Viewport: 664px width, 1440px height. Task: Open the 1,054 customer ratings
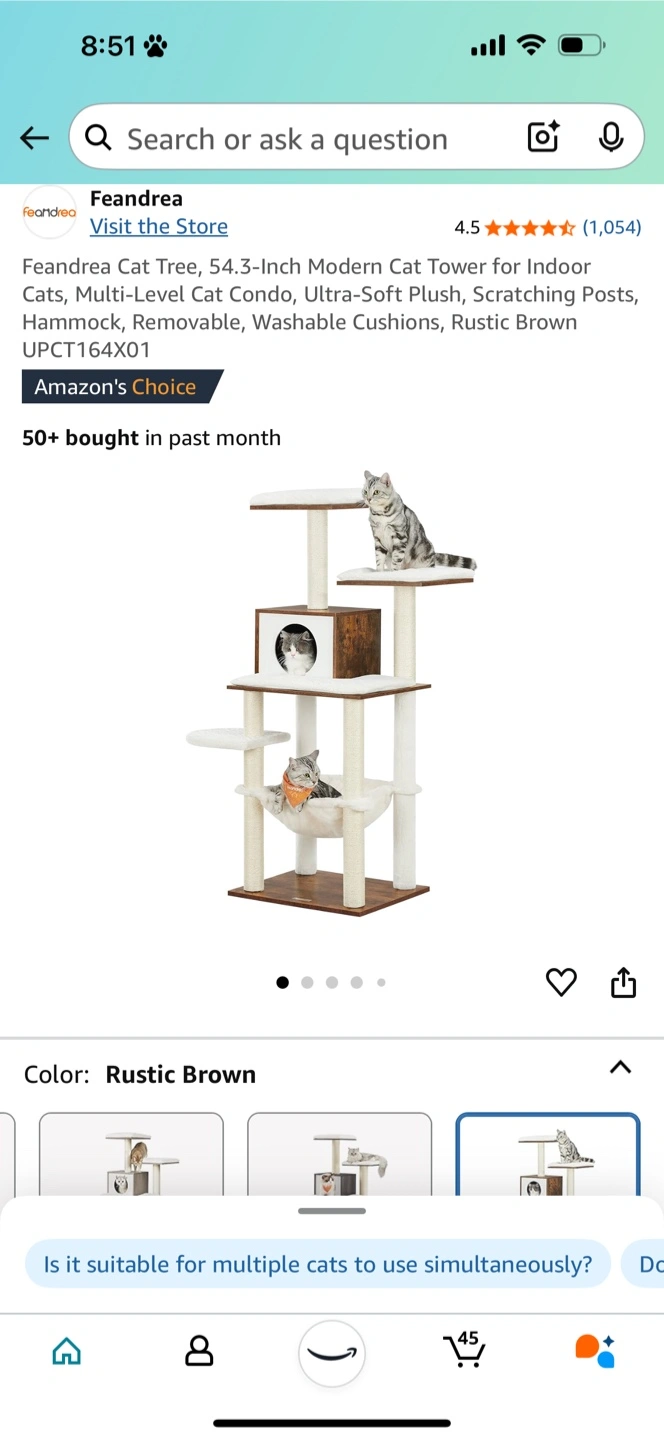611,227
